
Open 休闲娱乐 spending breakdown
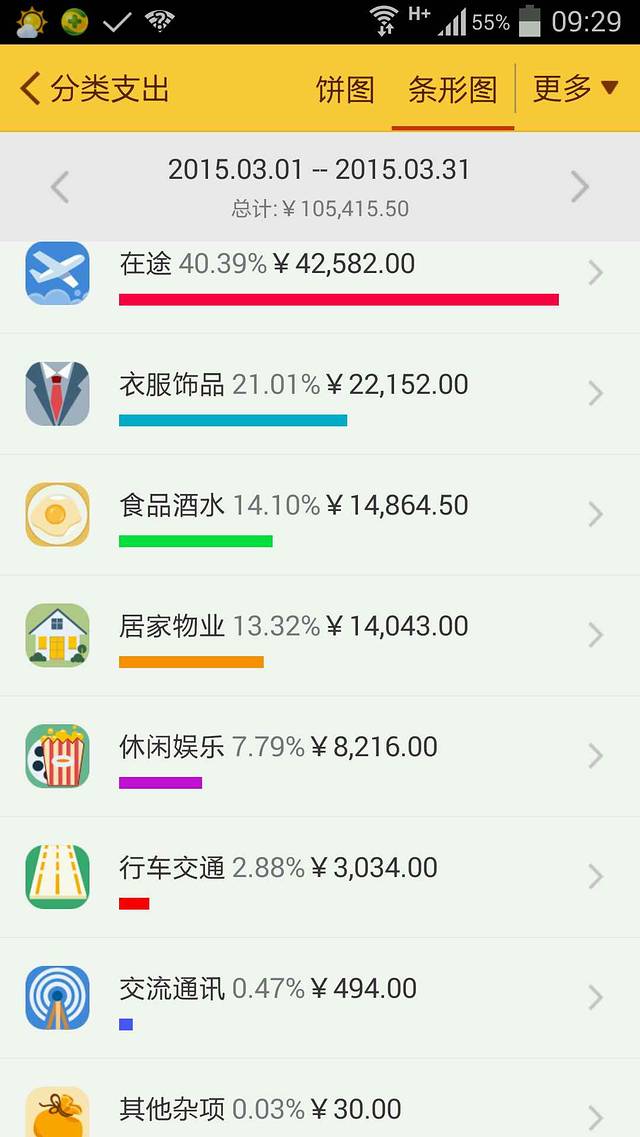coord(320,757)
